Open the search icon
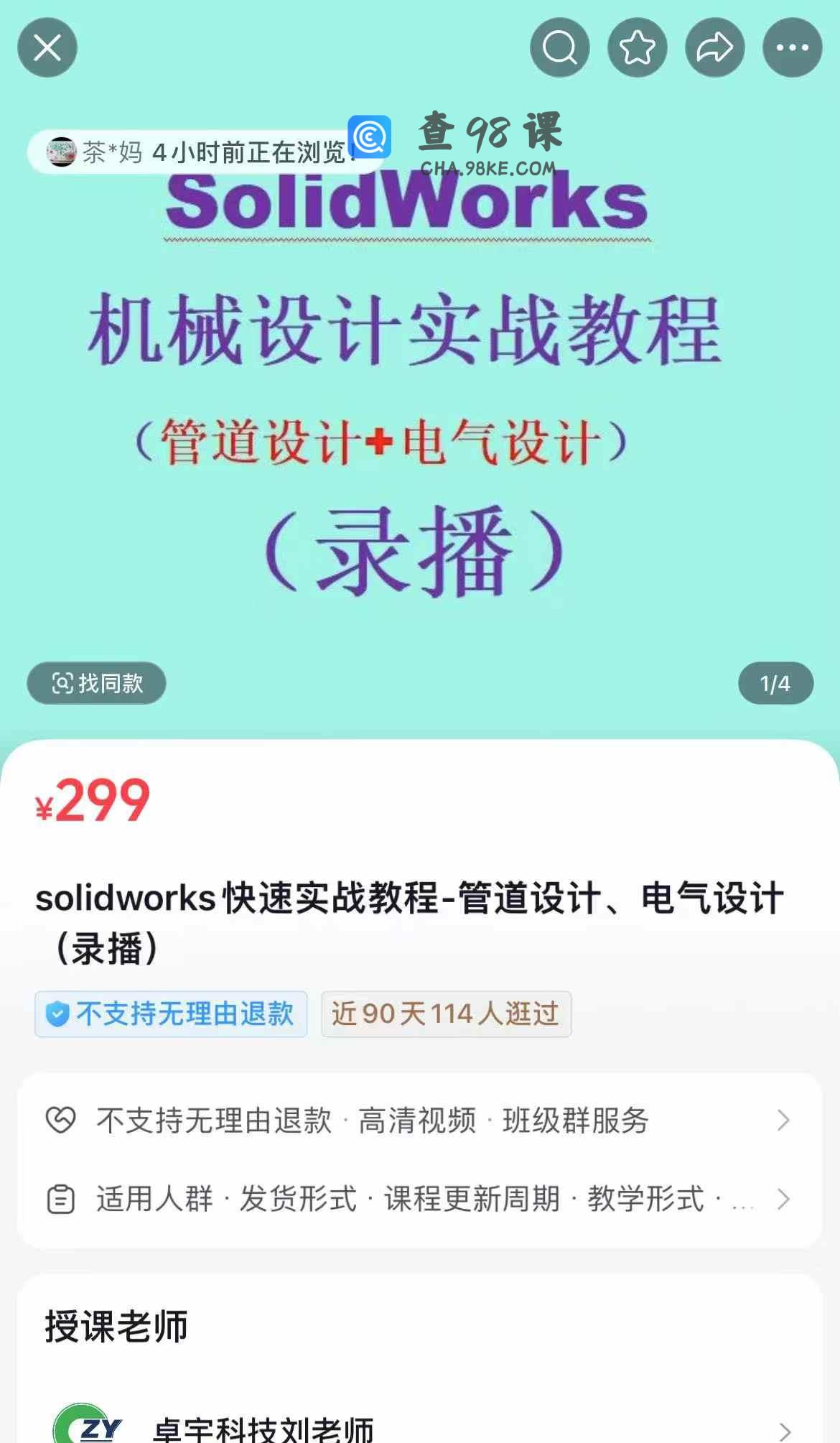 click(x=559, y=48)
